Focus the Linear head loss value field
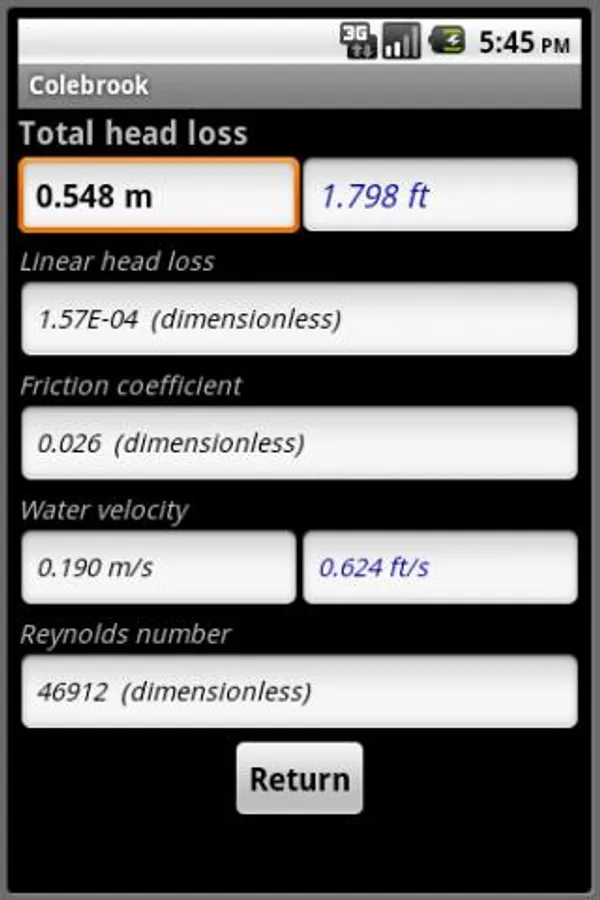600x900 pixels. point(299,319)
